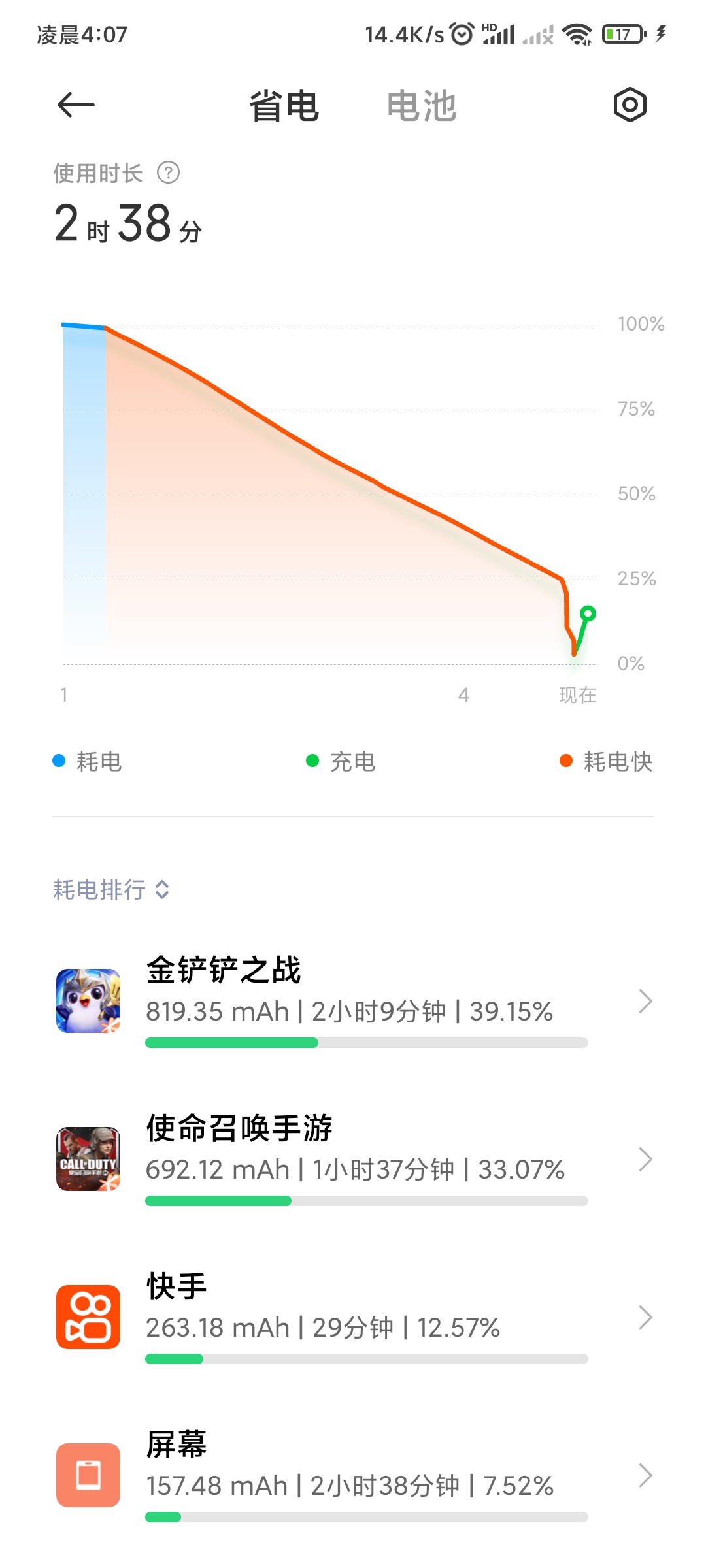The image size is (706, 1568).
Task: Open 金铲铲之战 battery usage details
Action: [x=353, y=1001]
